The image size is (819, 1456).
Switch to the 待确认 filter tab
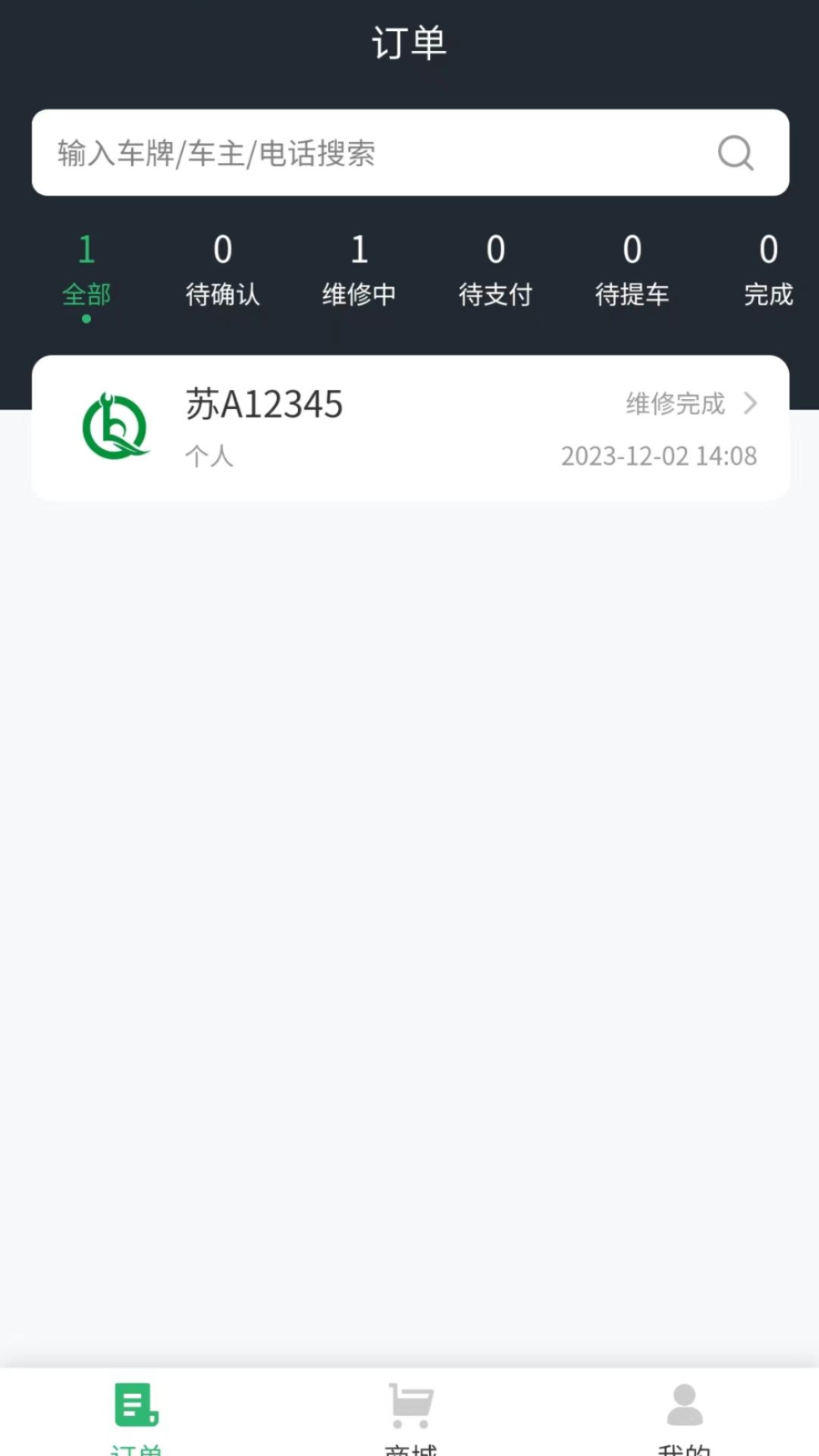[223, 273]
